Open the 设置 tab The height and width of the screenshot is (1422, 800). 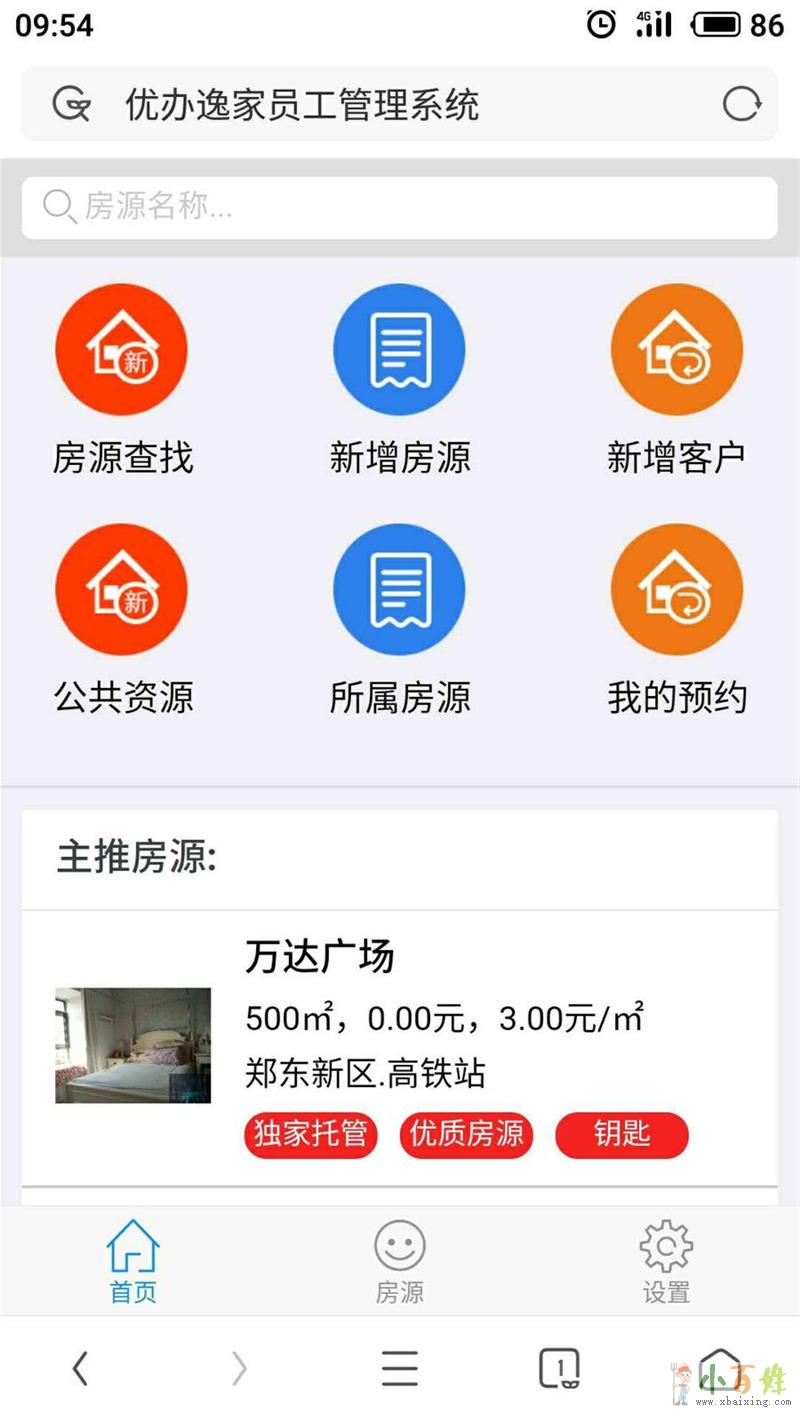(x=666, y=1262)
